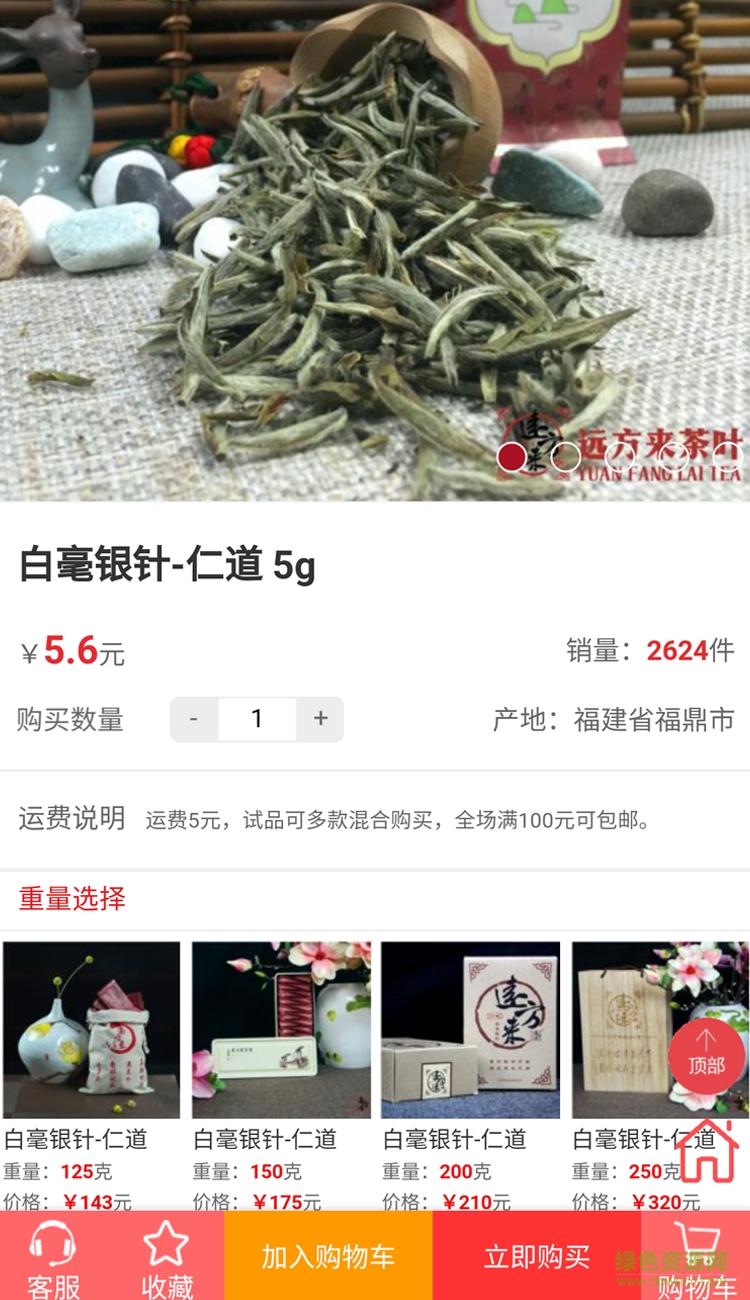This screenshot has height=1300, width=750.
Task: Jump back to top with 顶部 button
Action: (706, 1056)
